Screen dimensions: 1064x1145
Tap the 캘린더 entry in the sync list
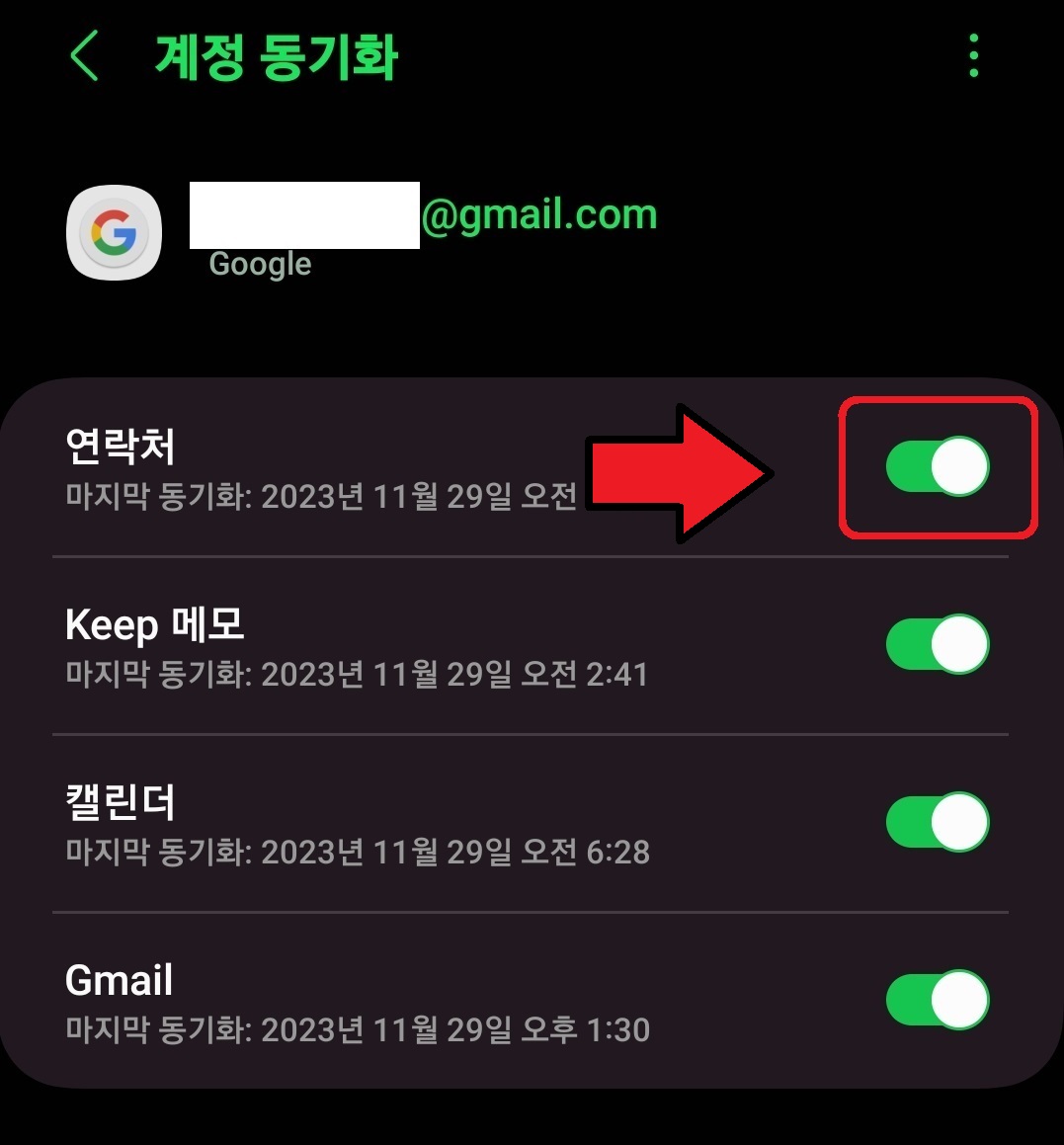(120, 802)
